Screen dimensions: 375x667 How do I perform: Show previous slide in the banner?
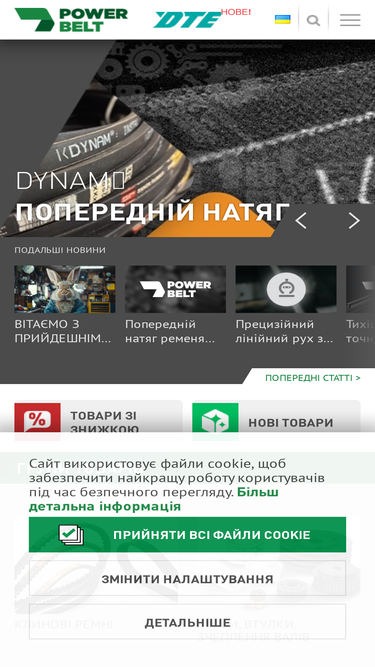click(x=301, y=221)
